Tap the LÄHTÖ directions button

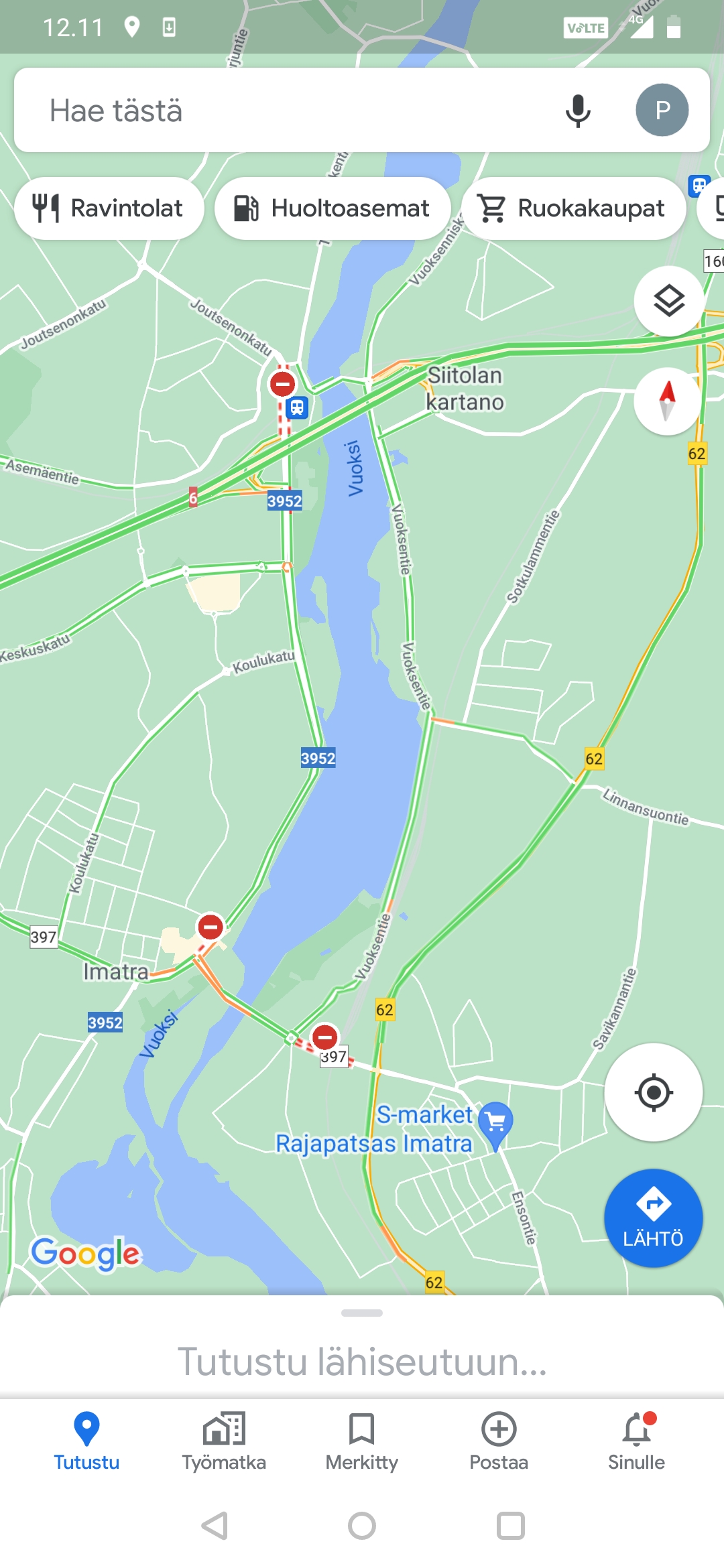(654, 1218)
